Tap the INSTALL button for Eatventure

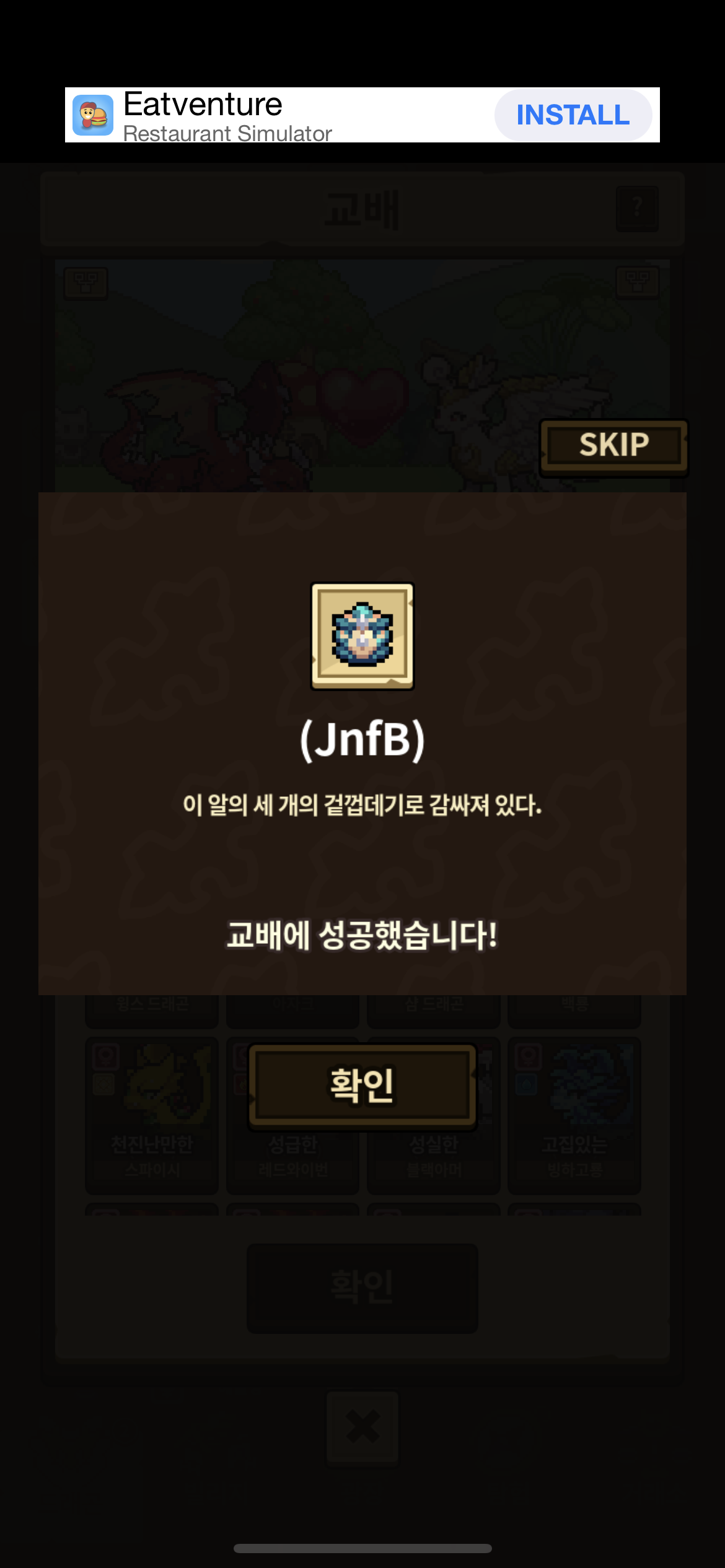pos(573,115)
